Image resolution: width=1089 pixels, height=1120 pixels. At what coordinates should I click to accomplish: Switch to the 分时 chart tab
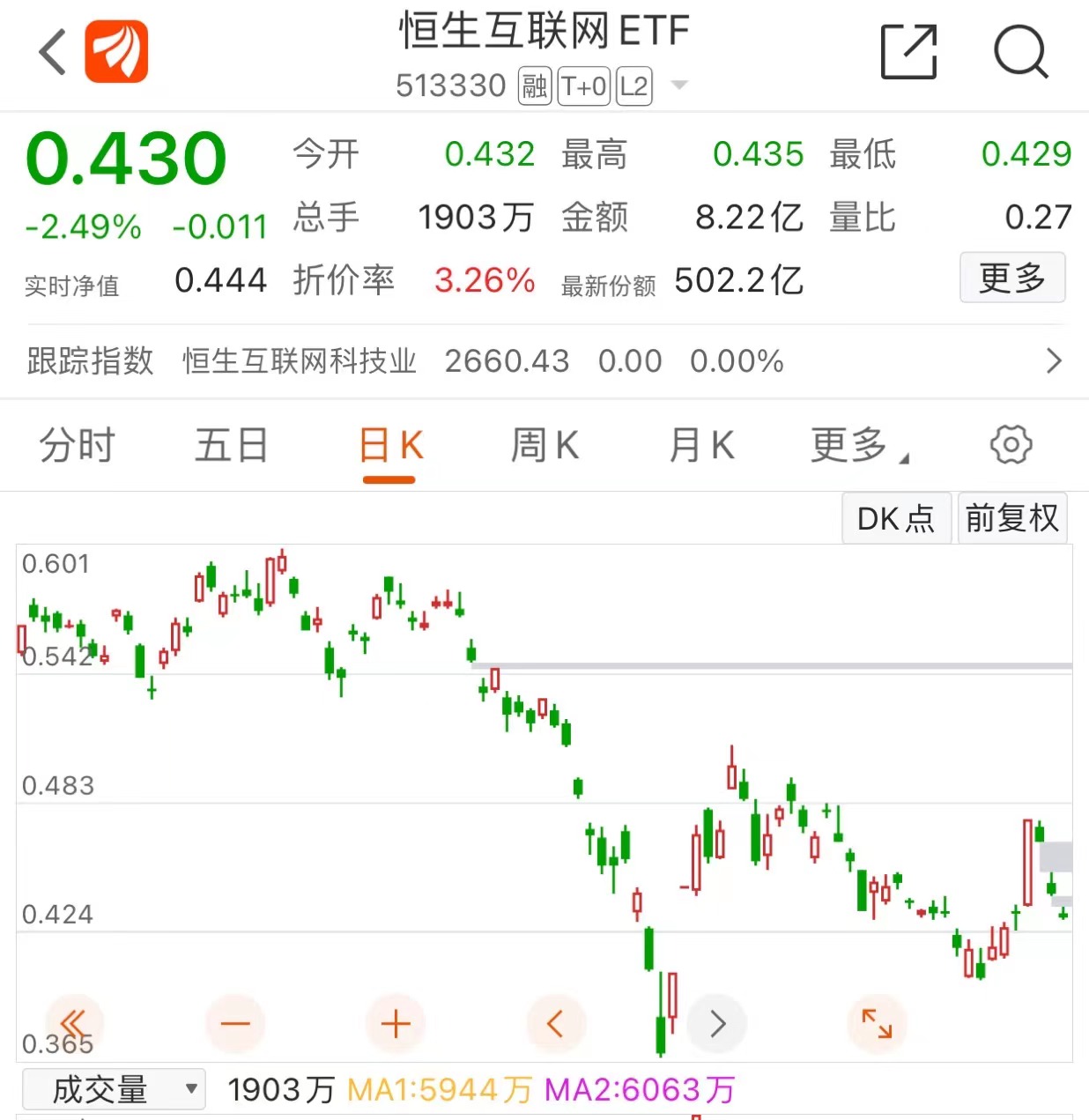click(77, 444)
